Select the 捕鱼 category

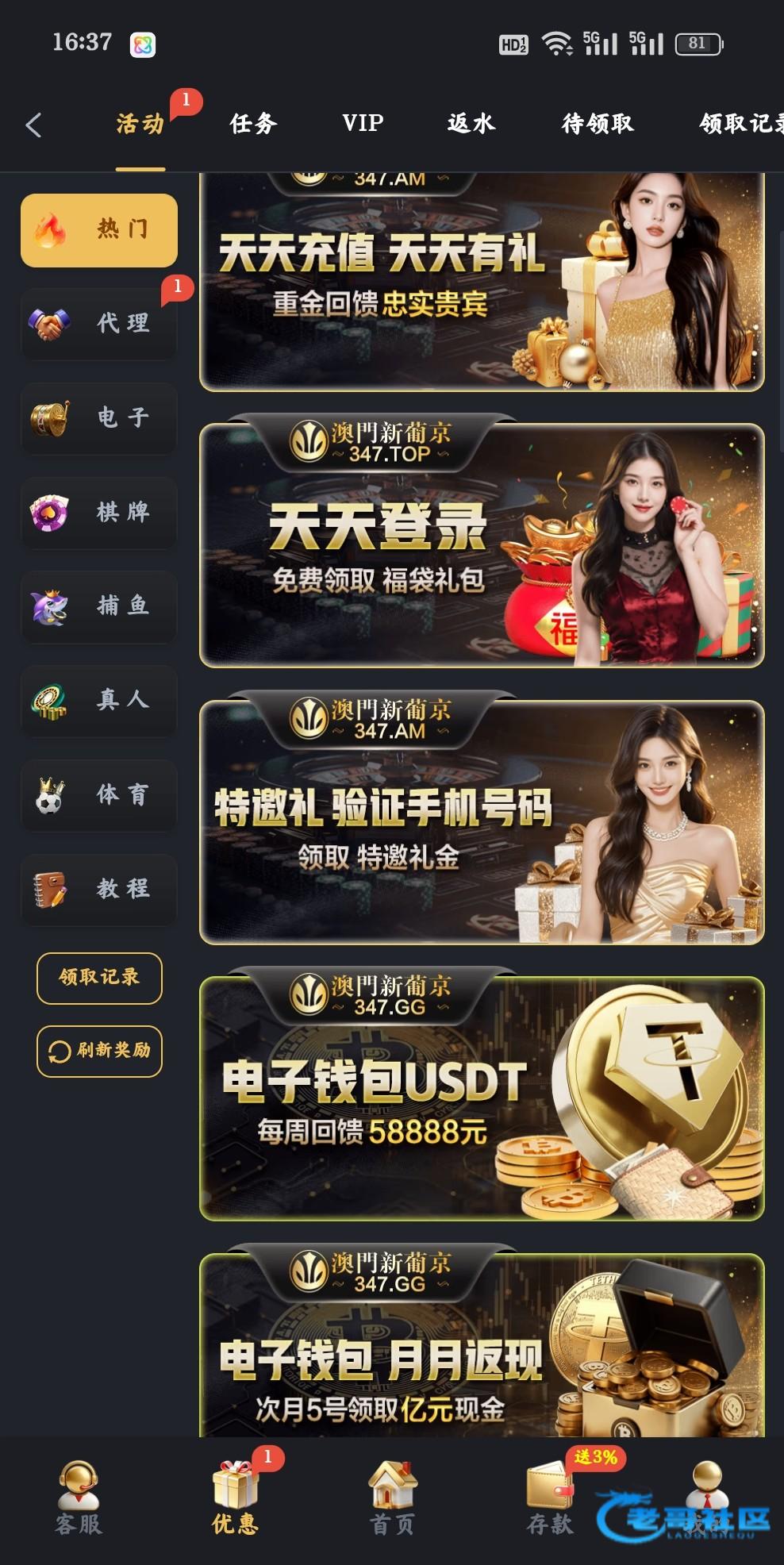pyautogui.click(x=99, y=606)
